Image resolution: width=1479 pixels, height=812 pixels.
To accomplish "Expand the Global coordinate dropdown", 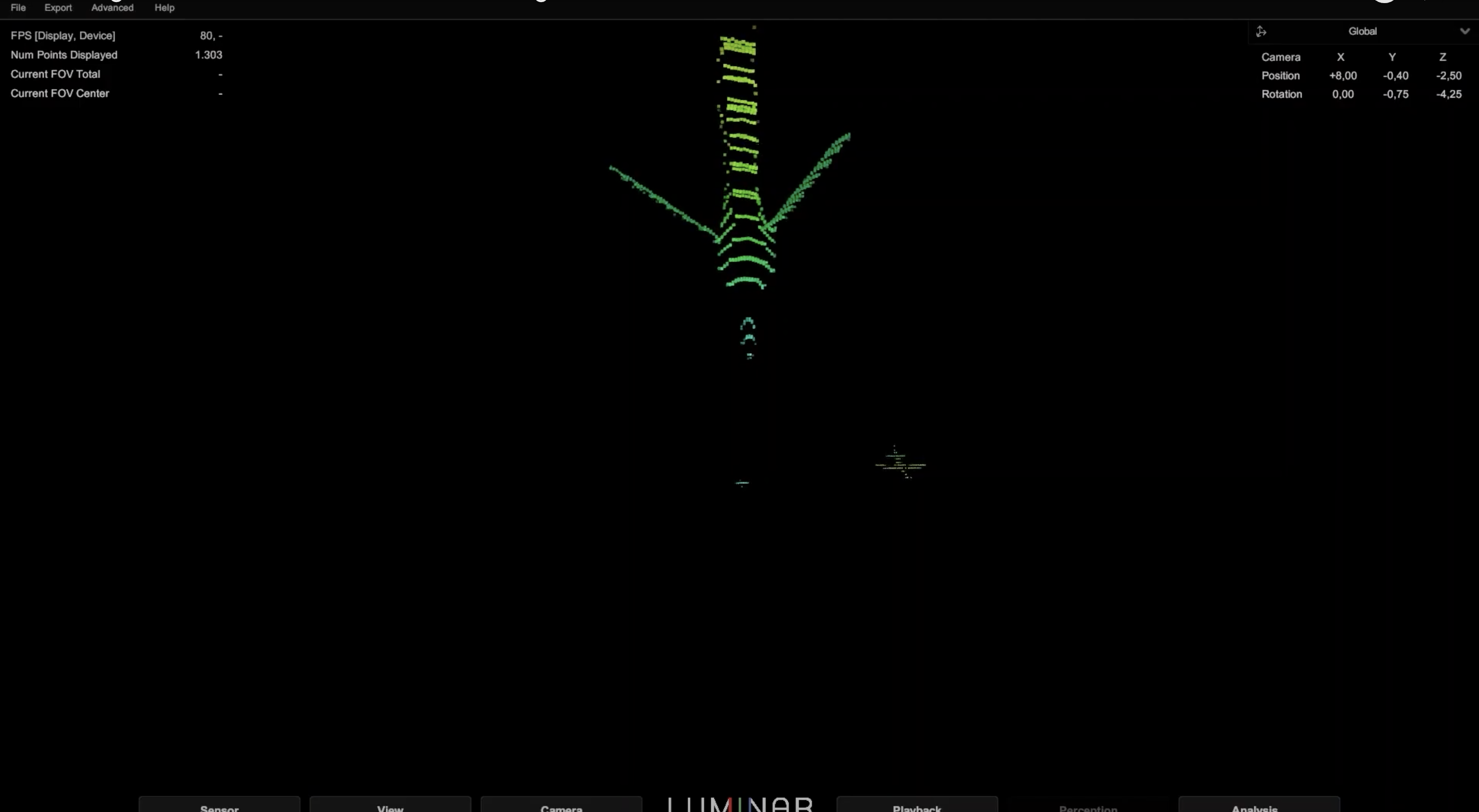I will pos(1464,31).
